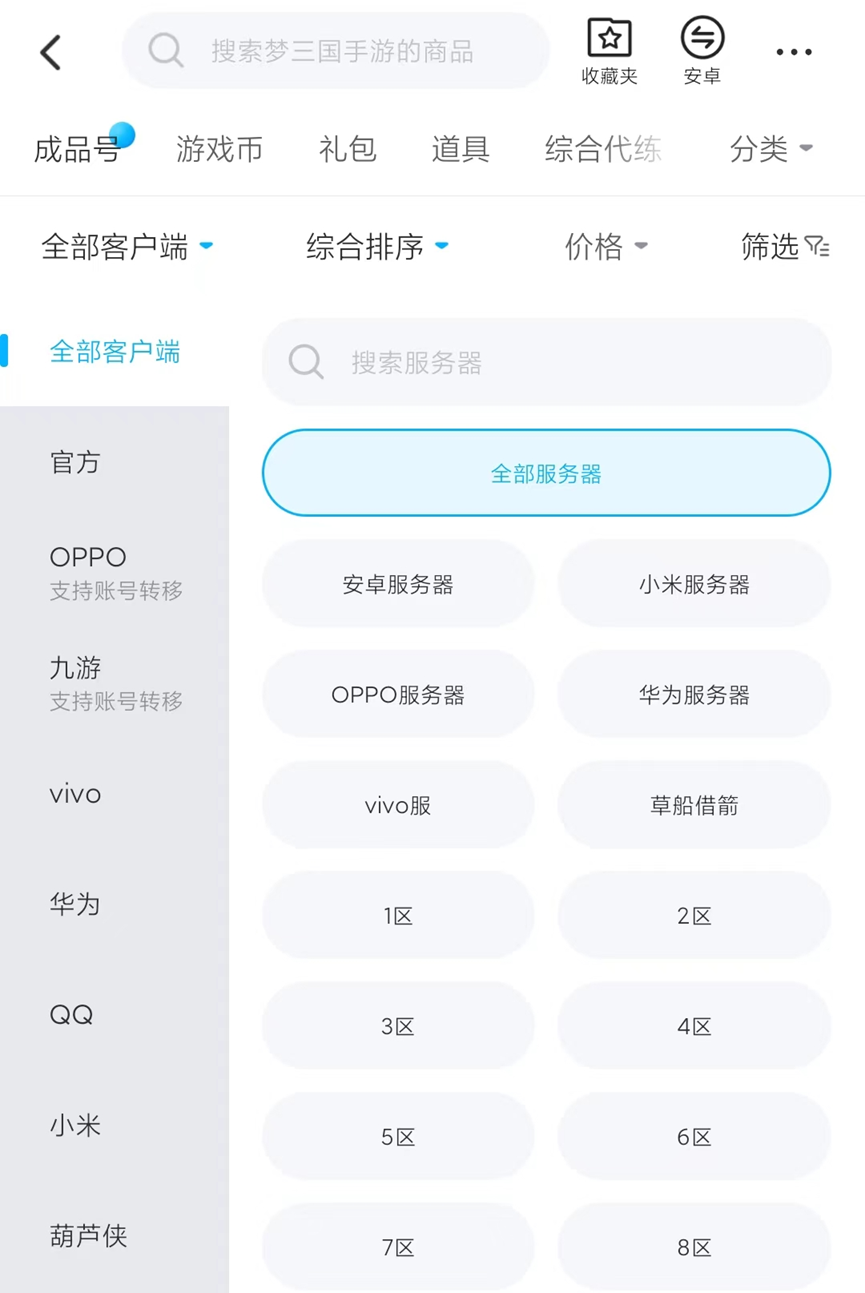
Task: Open the 综合排序 sort dropdown
Action: click(x=376, y=246)
